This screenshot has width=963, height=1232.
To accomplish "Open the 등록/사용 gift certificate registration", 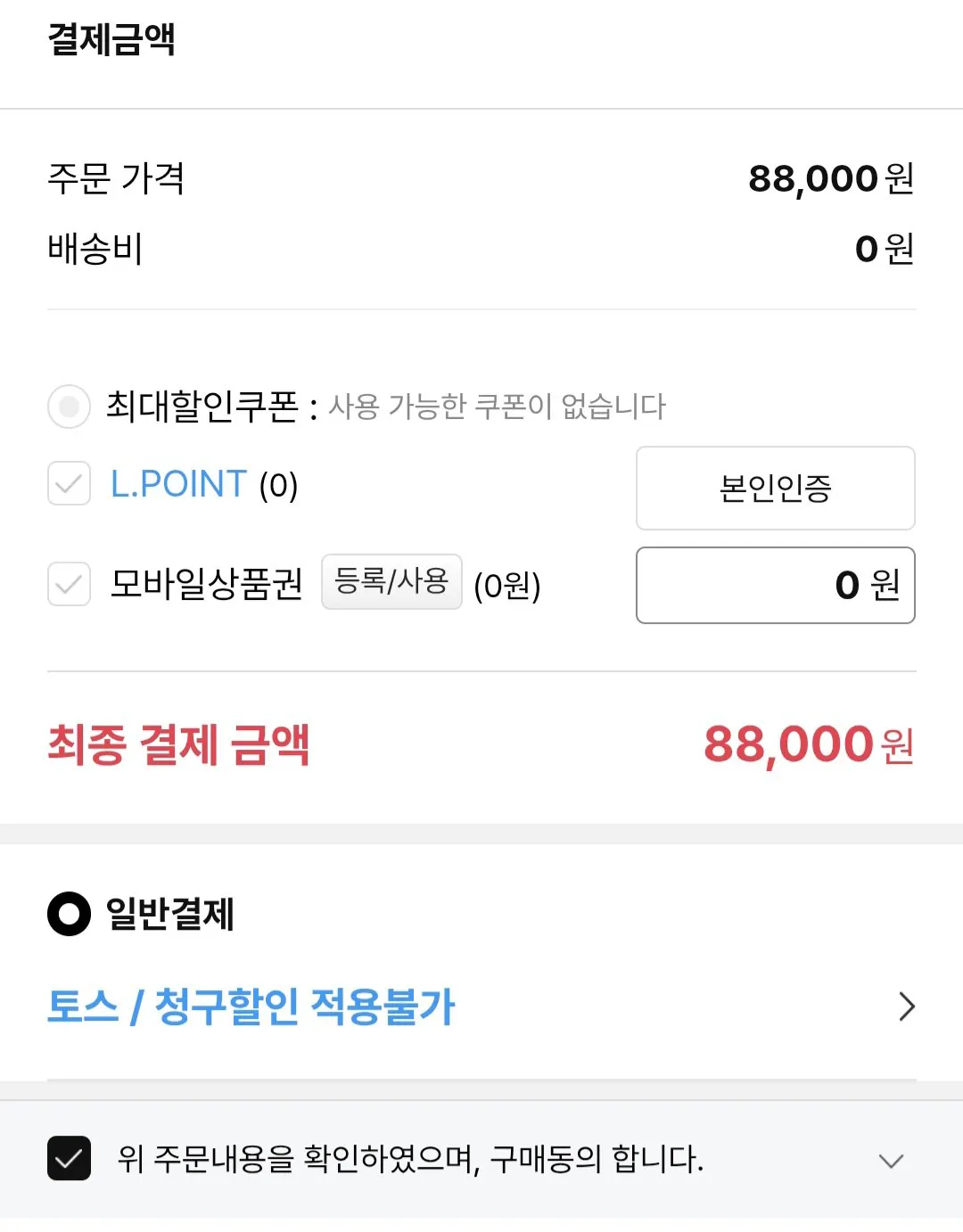I will click(x=391, y=581).
